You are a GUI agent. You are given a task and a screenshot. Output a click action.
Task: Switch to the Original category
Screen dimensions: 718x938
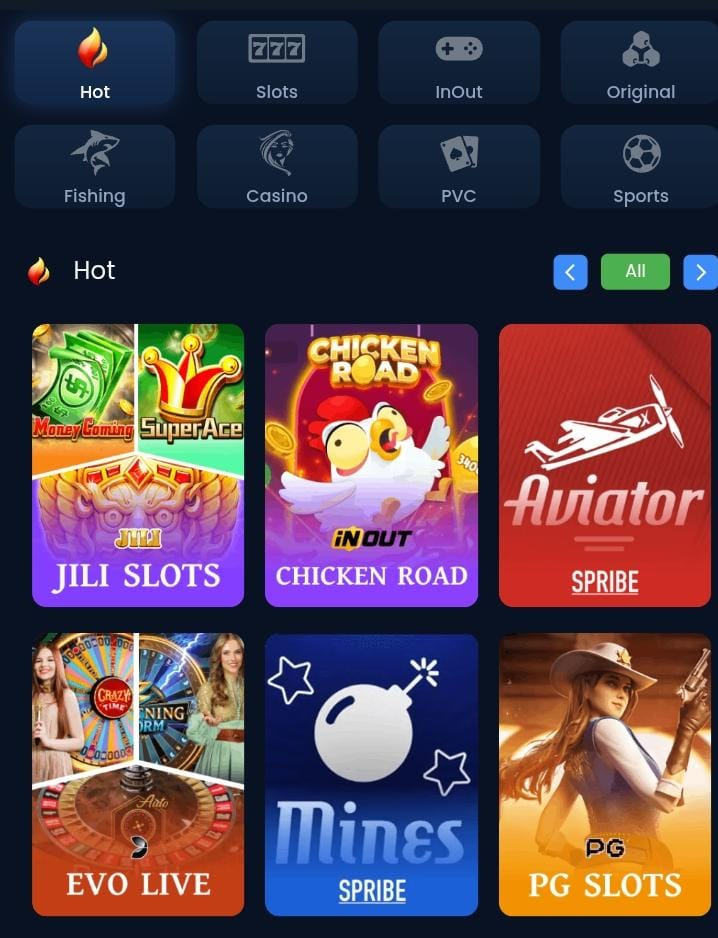pyautogui.click(x=640, y=64)
